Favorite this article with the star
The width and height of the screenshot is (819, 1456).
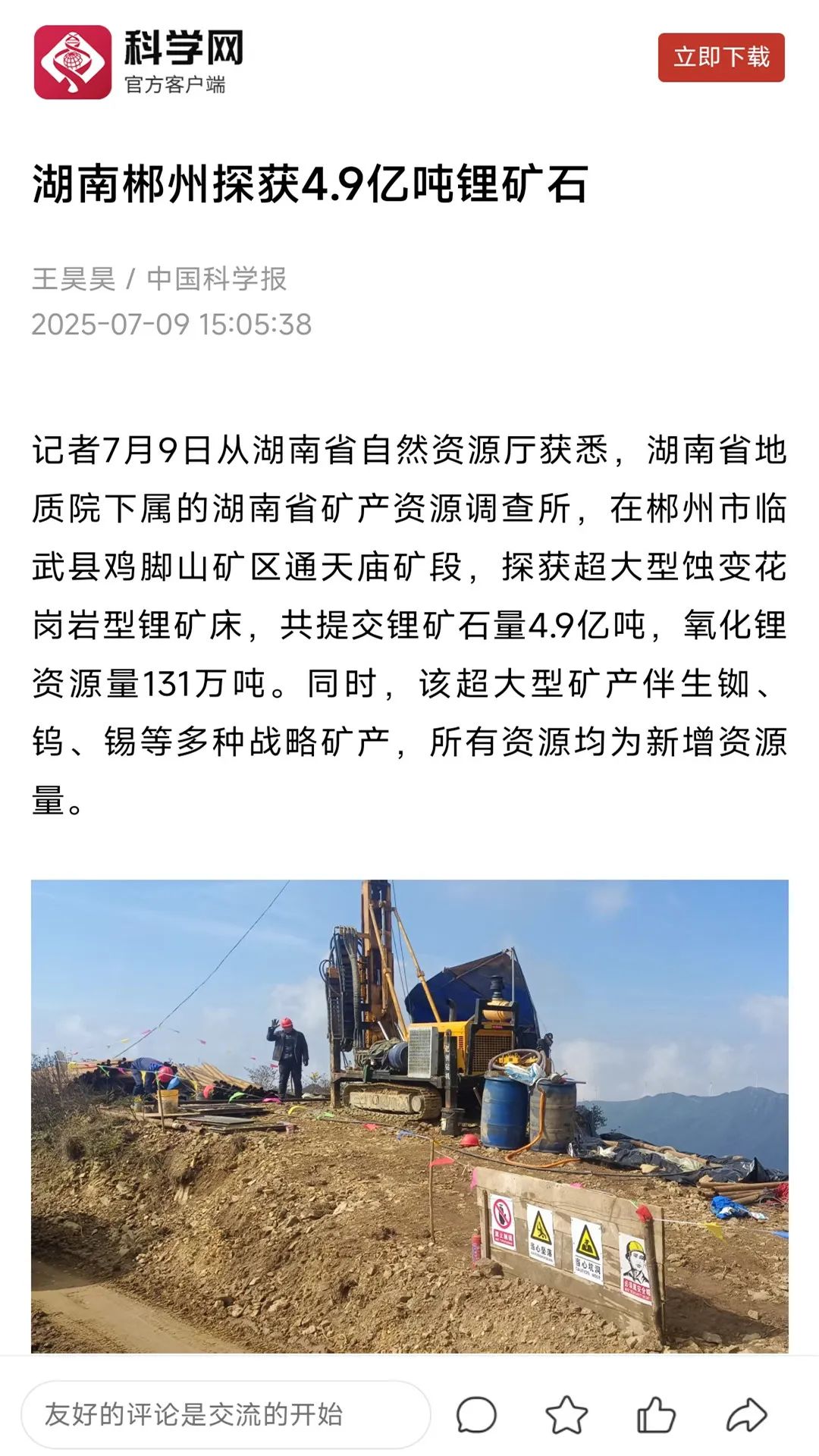(x=566, y=1415)
